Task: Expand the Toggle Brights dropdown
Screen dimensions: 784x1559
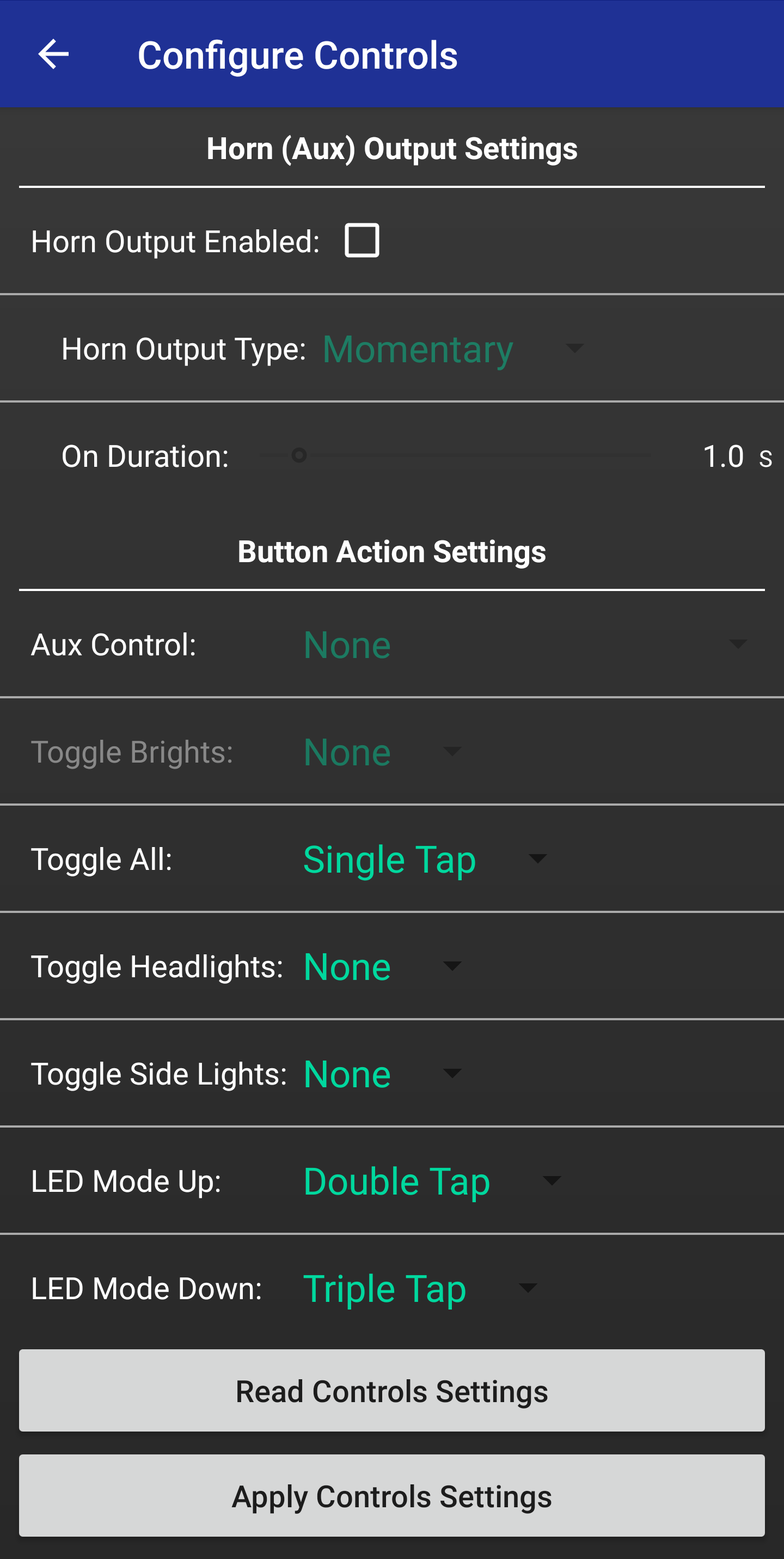Action: click(382, 752)
